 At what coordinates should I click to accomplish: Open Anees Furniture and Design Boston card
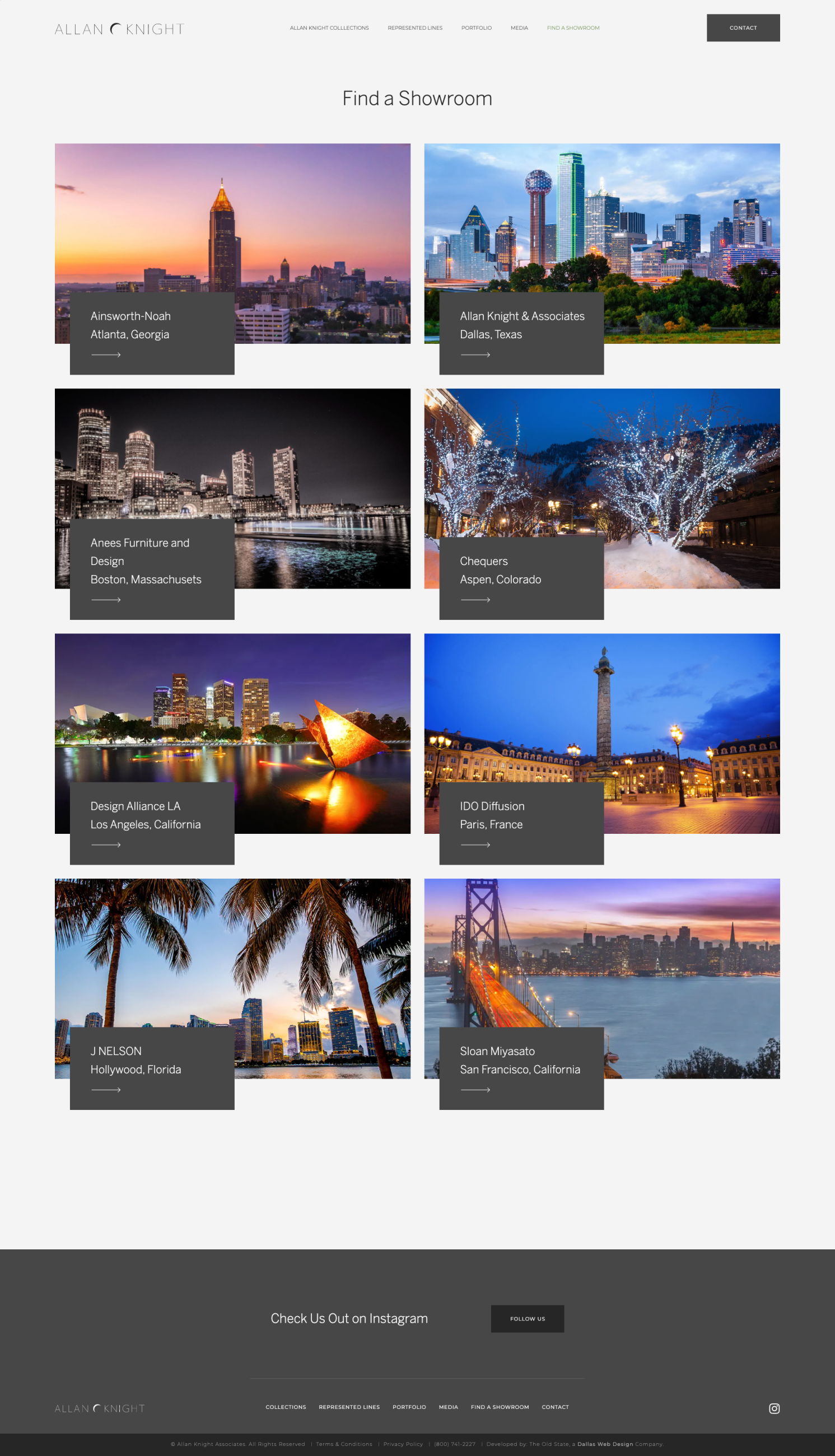(152, 569)
